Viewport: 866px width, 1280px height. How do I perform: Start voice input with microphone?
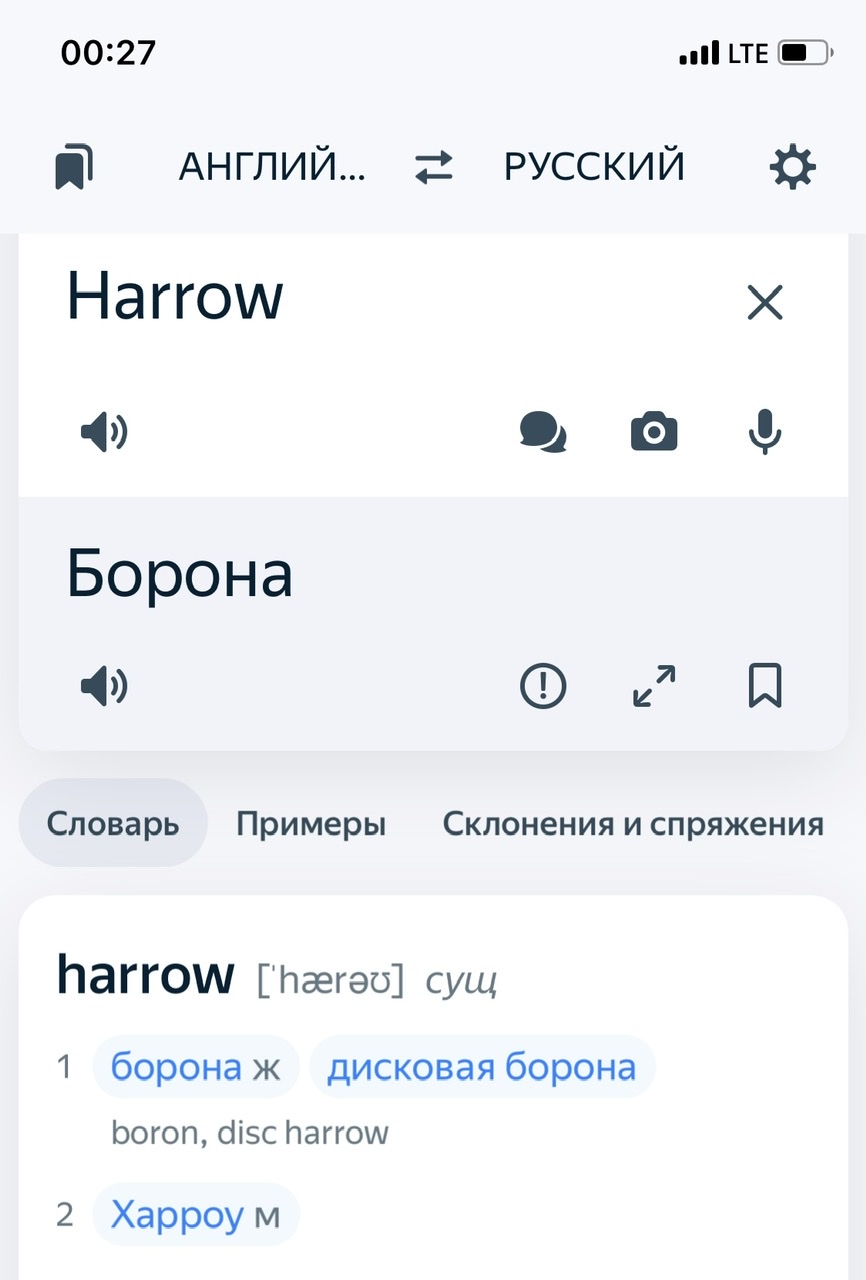(x=765, y=433)
